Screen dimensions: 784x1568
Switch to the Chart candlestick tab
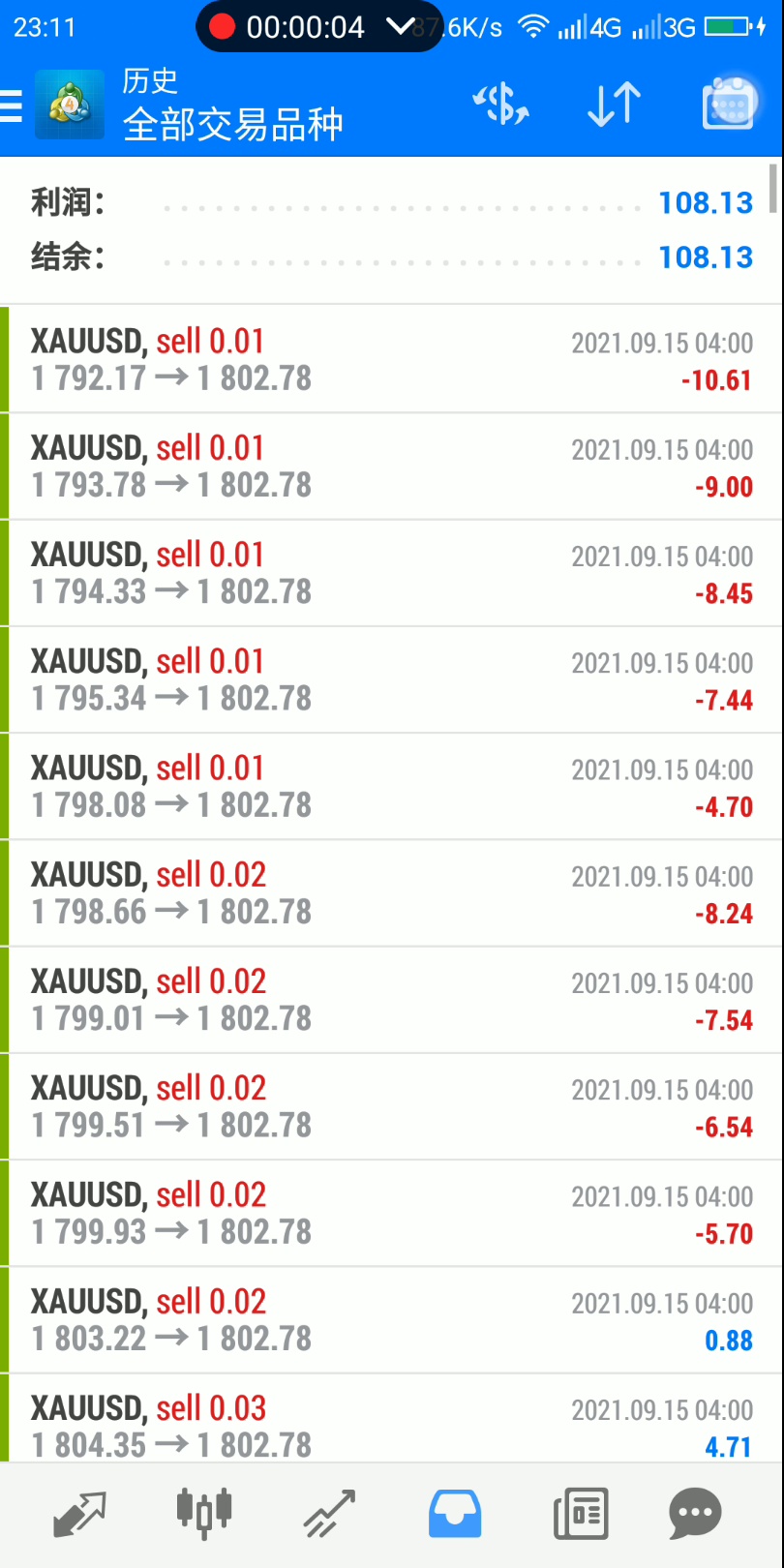tap(204, 1512)
